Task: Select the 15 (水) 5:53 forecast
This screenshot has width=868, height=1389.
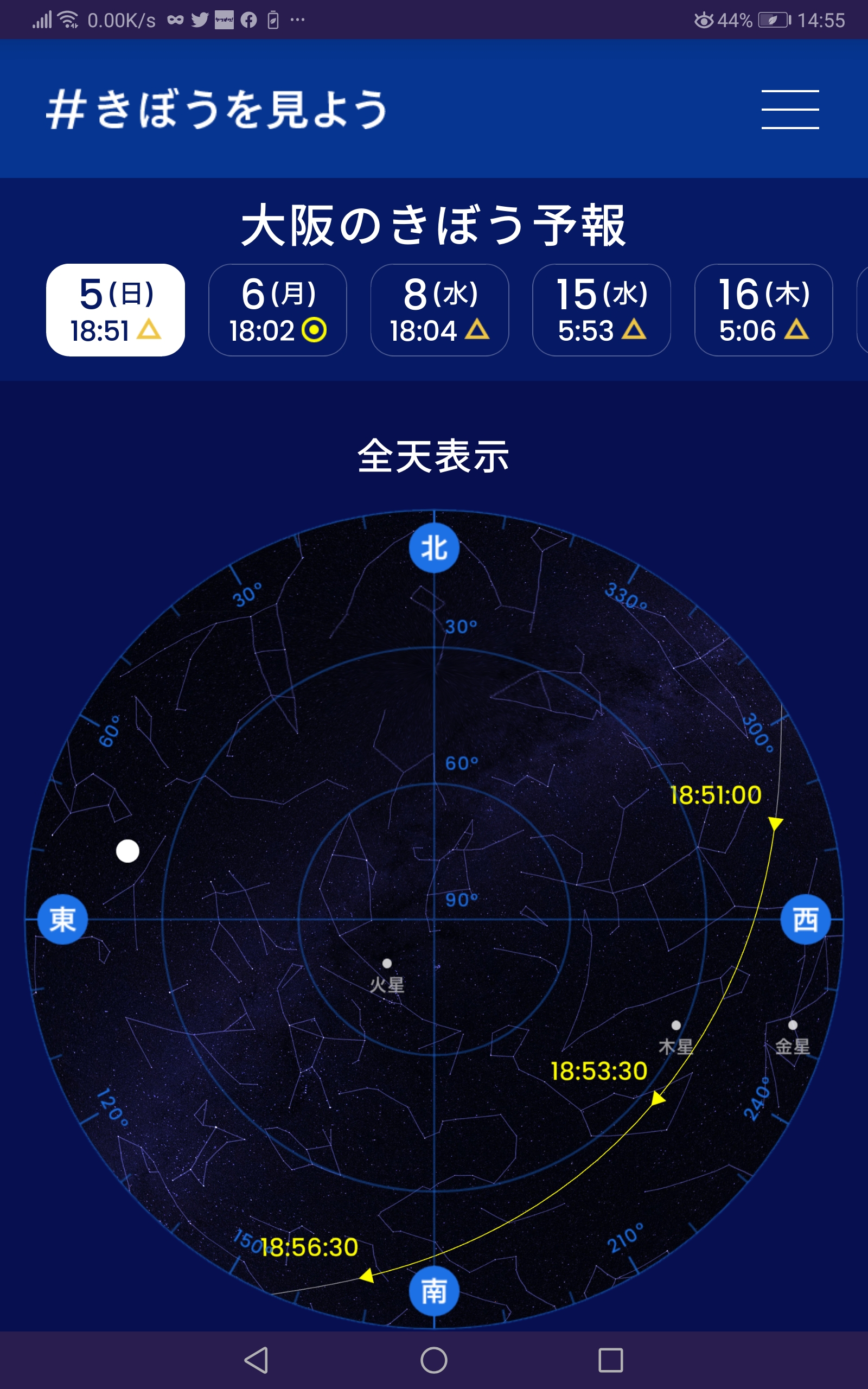Action: coord(602,310)
